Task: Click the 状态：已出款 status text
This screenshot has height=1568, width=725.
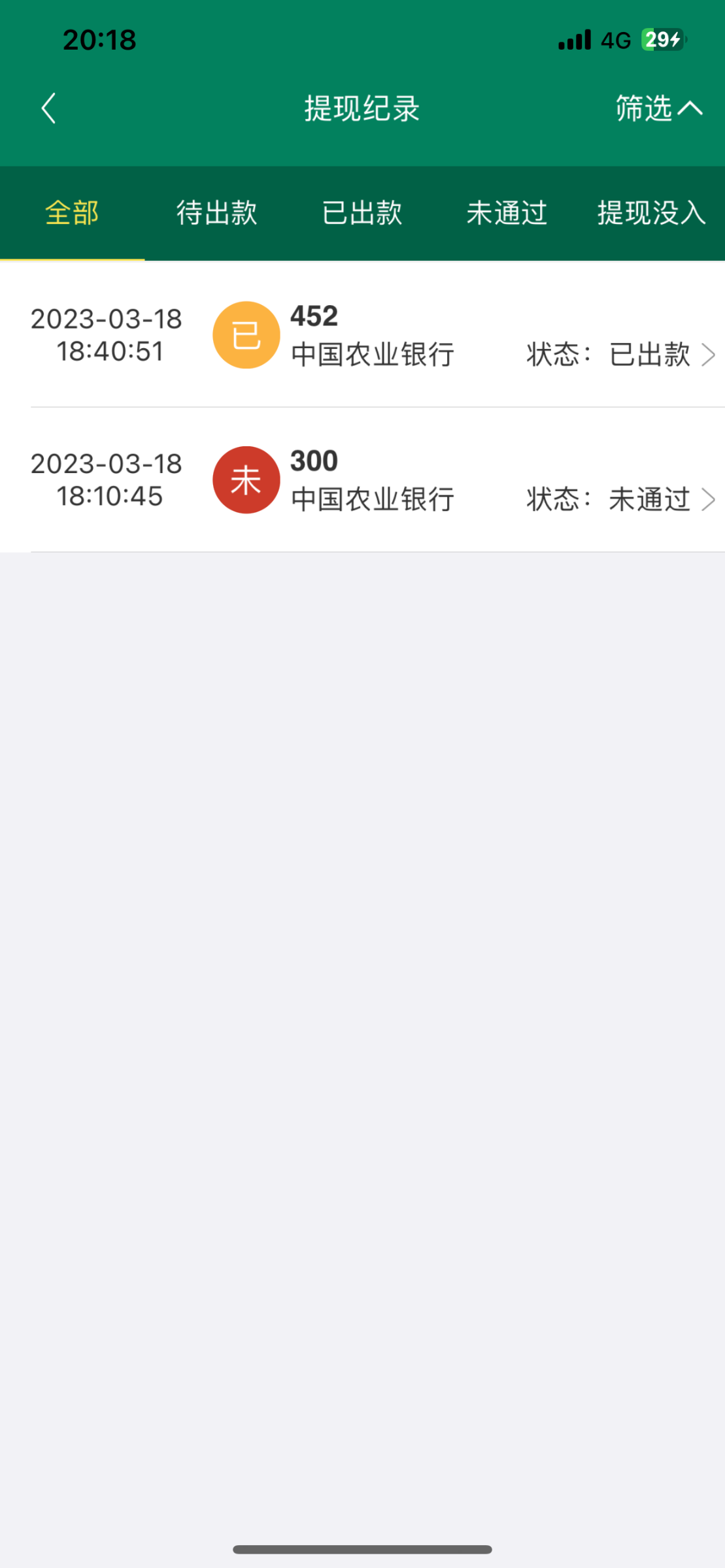Action: coord(608,355)
